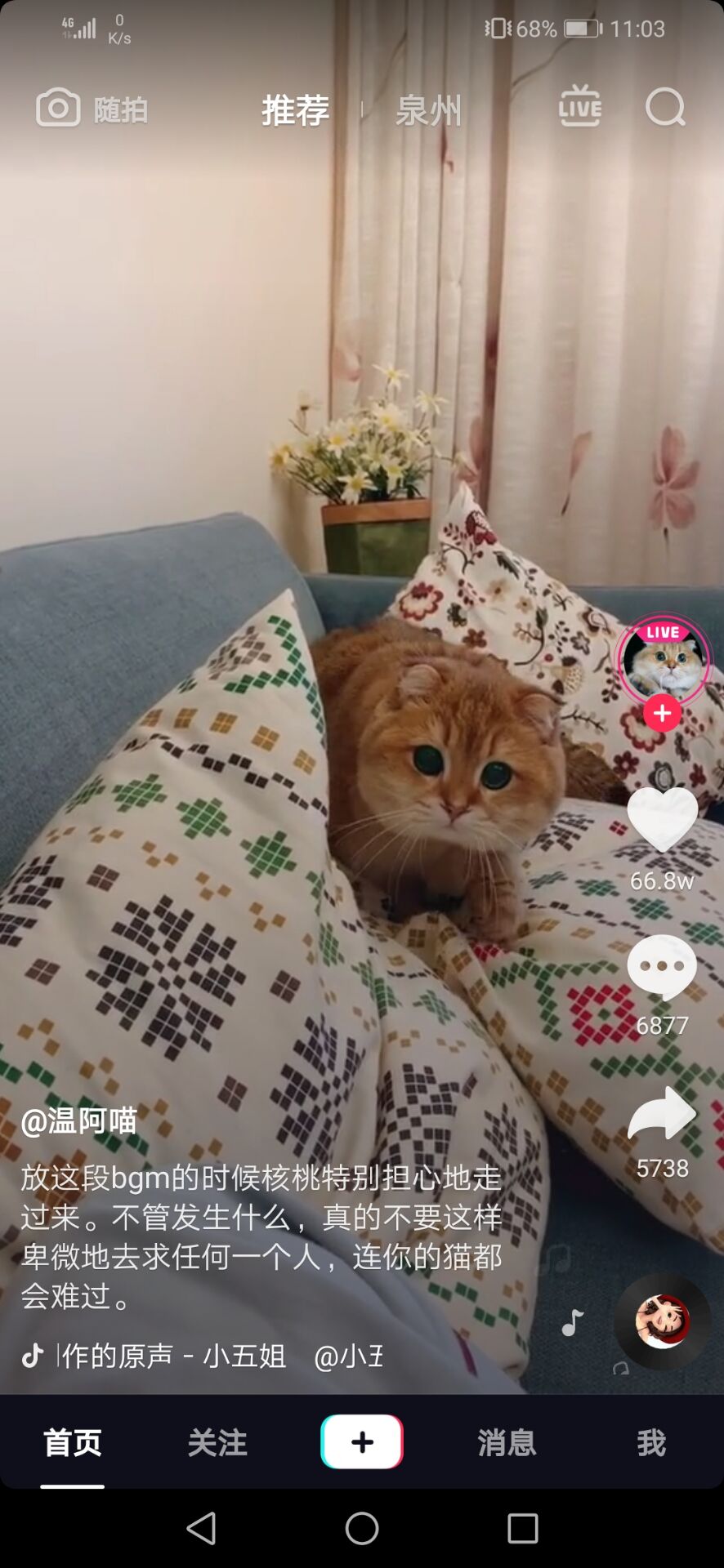Open the LIVE streams icon
This screenshot has height=1568, width=724.
click(579, 107)
